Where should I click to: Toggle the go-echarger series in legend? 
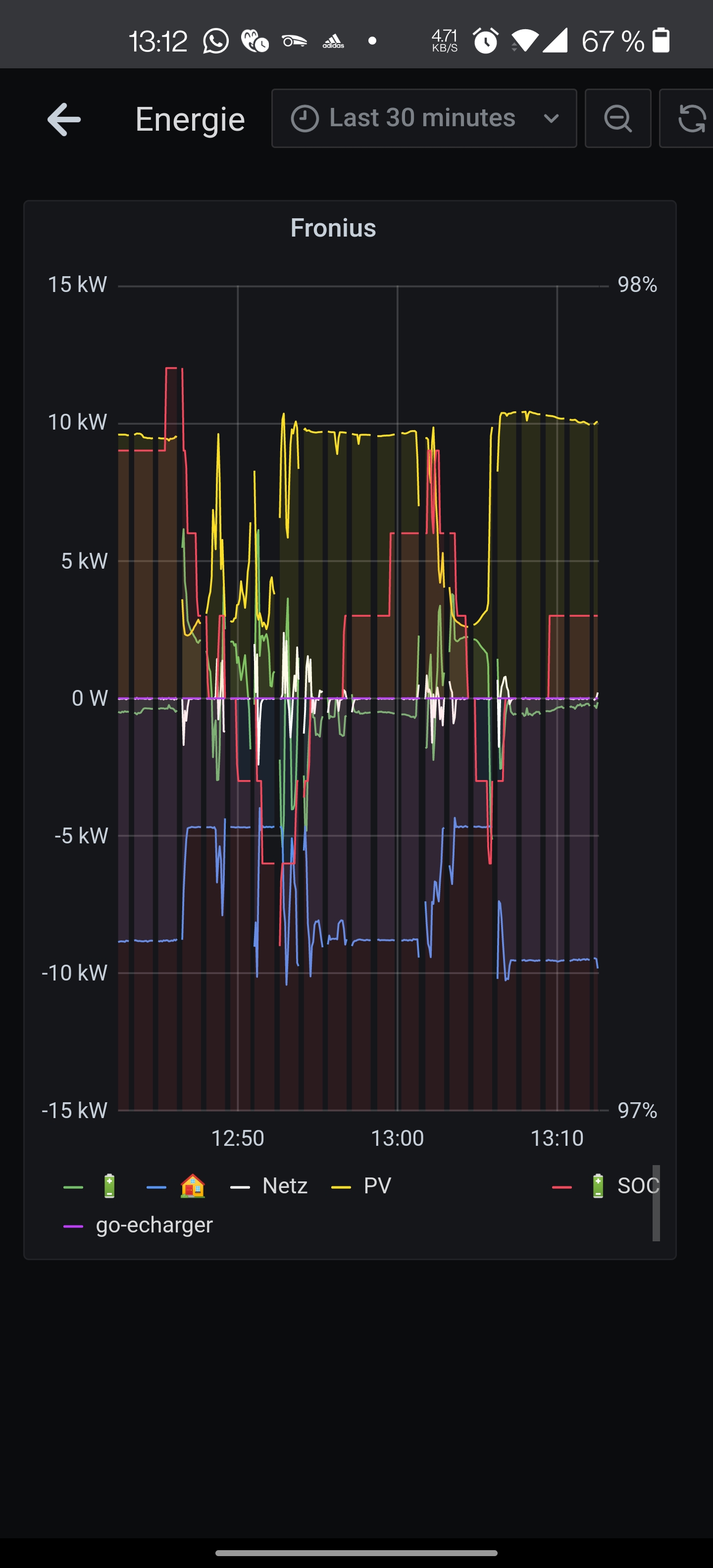click(x=153, y=1225)
